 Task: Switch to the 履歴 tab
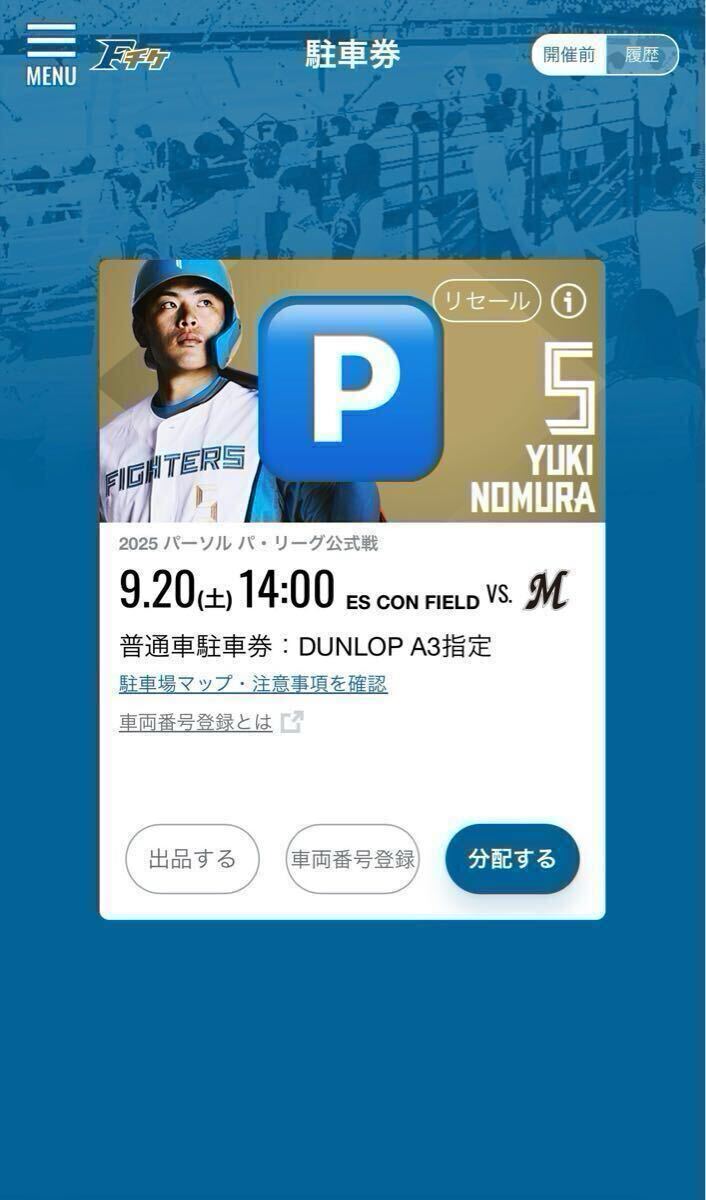pyautogui.click(x=641, y=55)
